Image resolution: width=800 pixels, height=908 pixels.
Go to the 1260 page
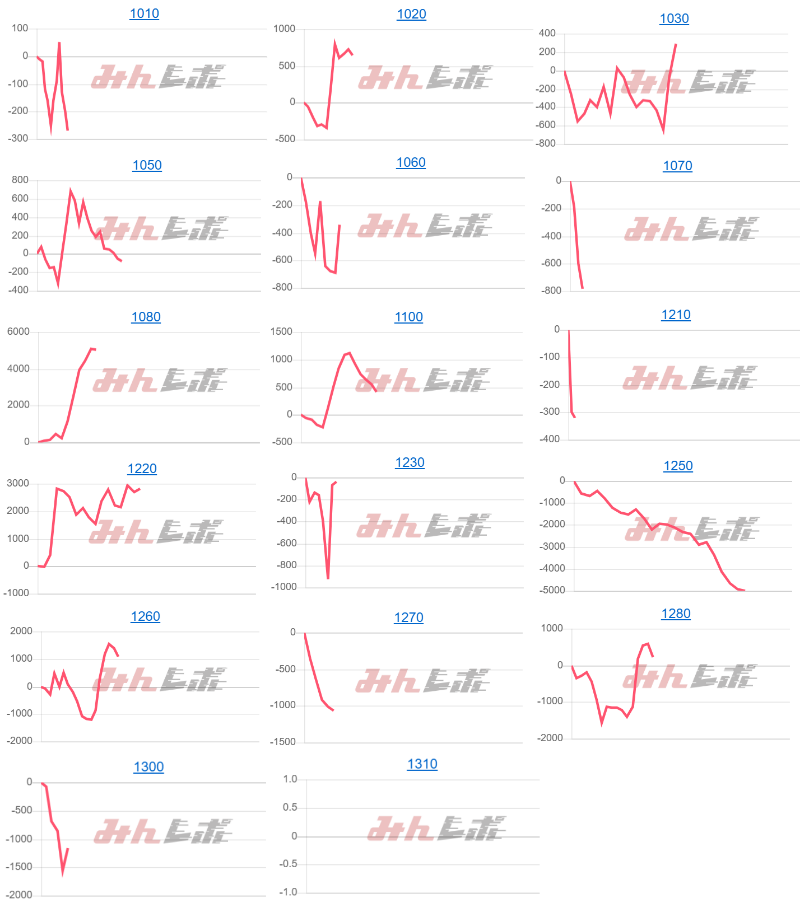pos(145,617)
